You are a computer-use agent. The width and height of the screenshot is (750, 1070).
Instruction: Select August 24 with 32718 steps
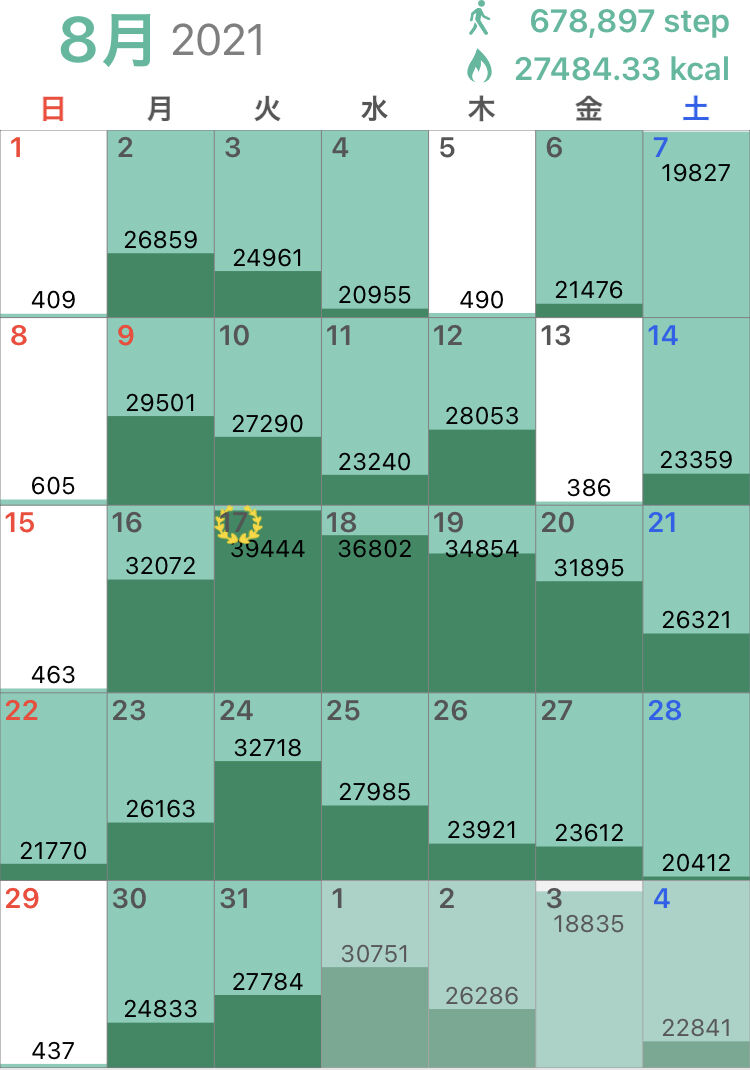click(x=268, y=787)
